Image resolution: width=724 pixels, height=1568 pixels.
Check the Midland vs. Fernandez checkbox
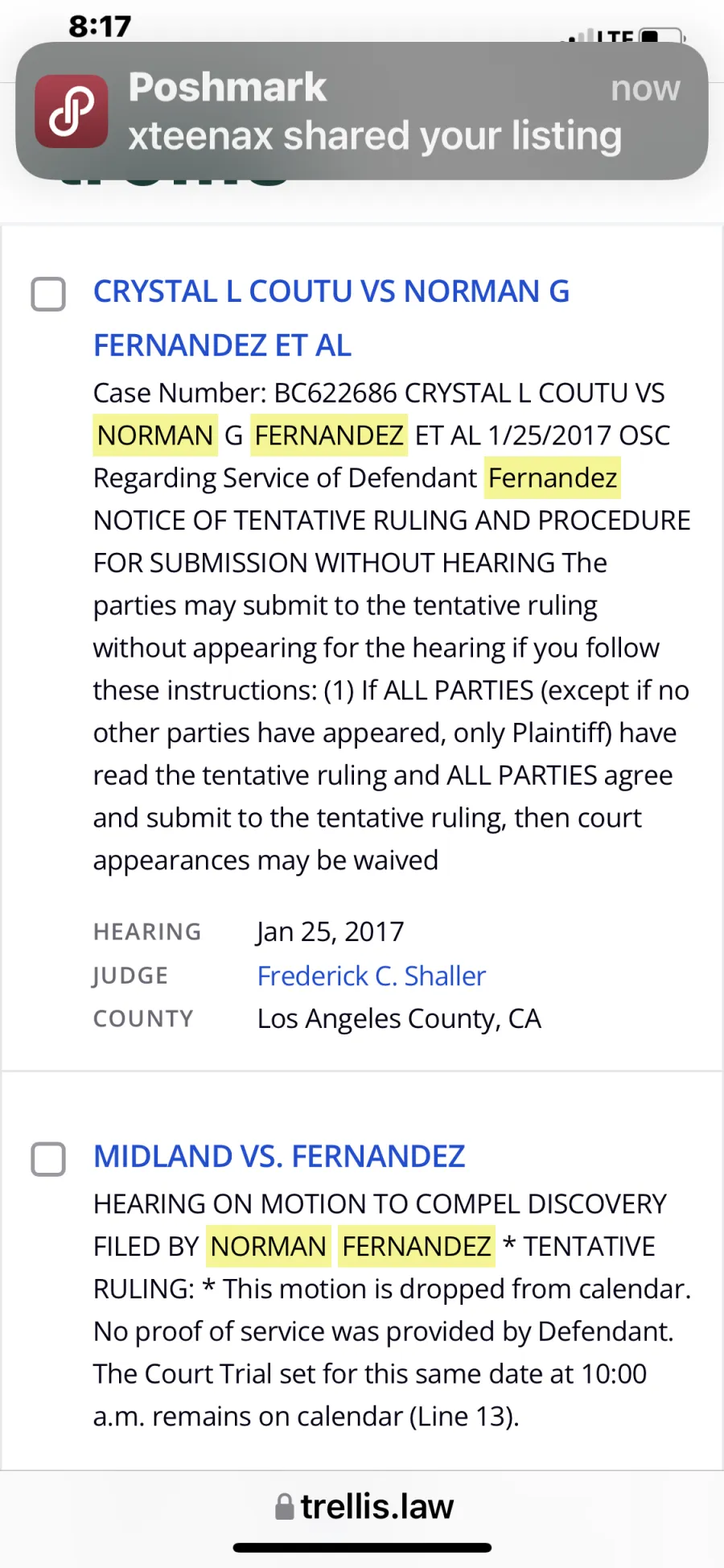pyautogui.click(x=48, y=1159)
